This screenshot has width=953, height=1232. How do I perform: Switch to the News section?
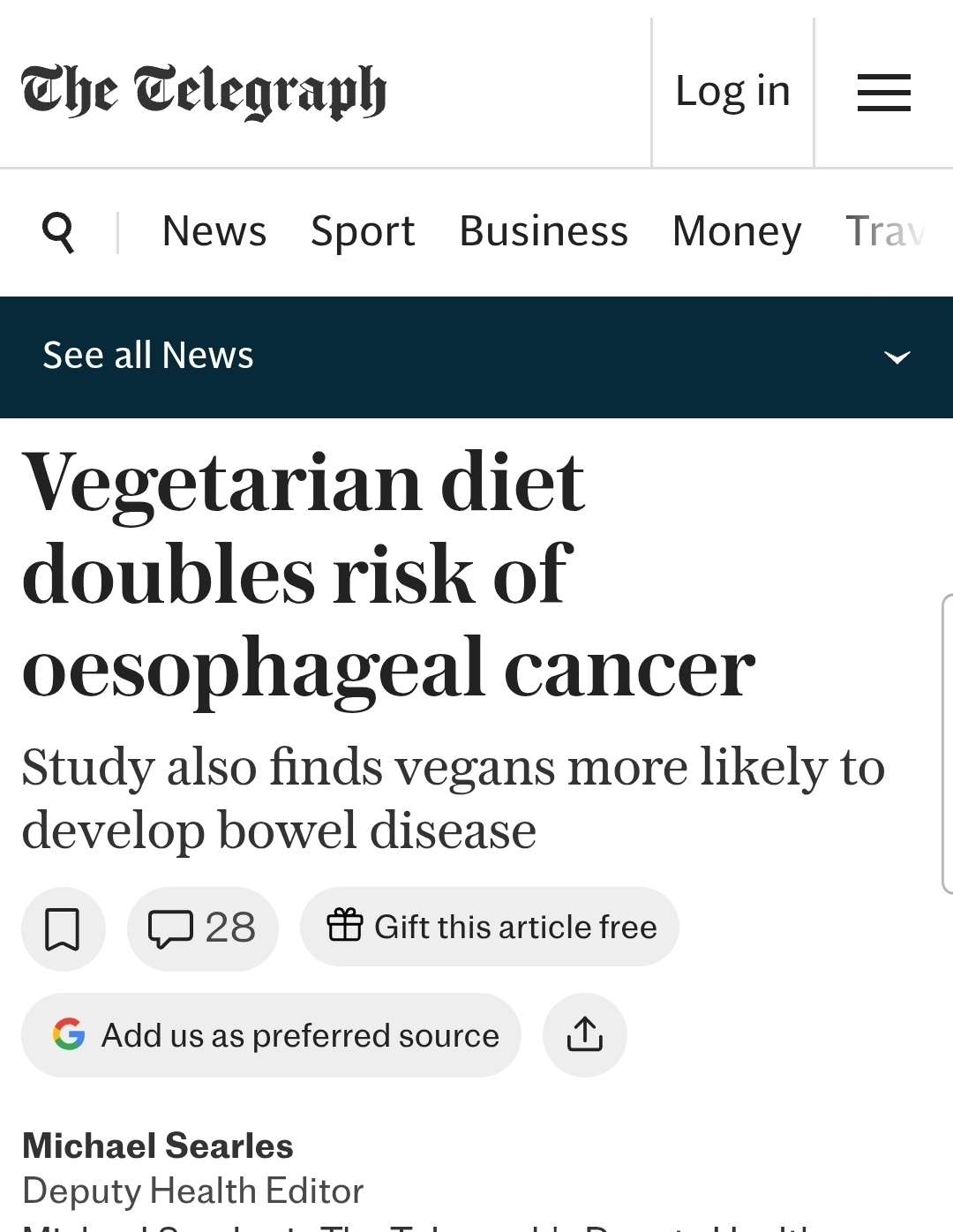pos(214,232)
